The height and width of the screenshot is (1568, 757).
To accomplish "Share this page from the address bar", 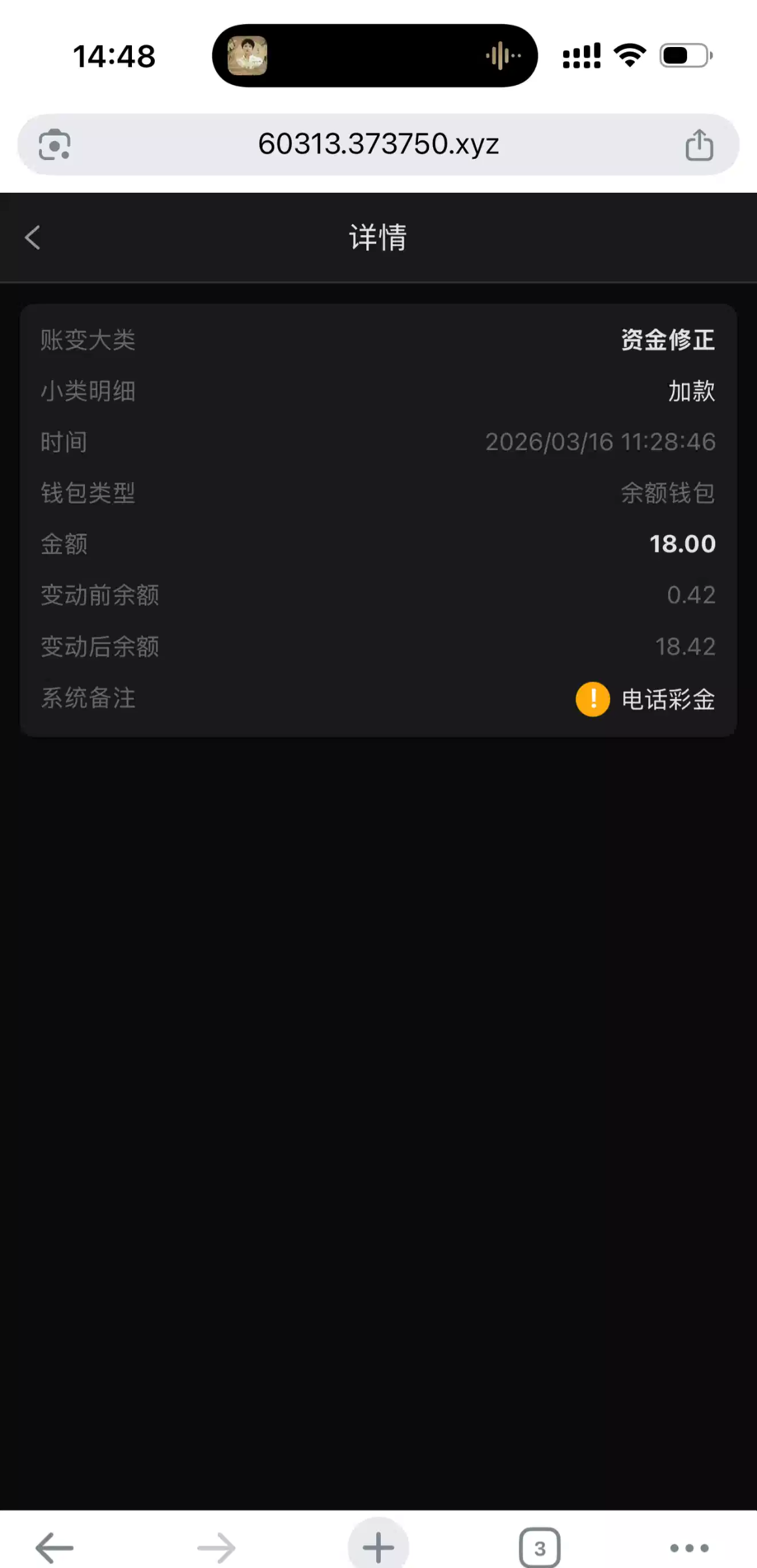I will (699, 144).
